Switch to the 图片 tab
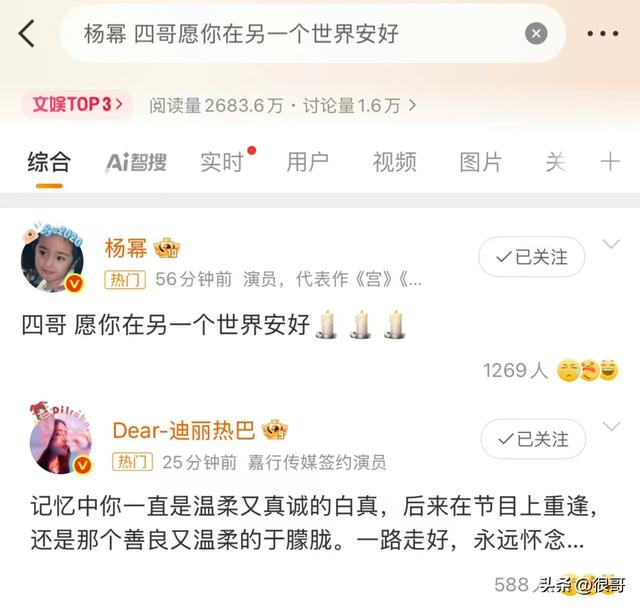640x608 pixels. pos(480,162)
